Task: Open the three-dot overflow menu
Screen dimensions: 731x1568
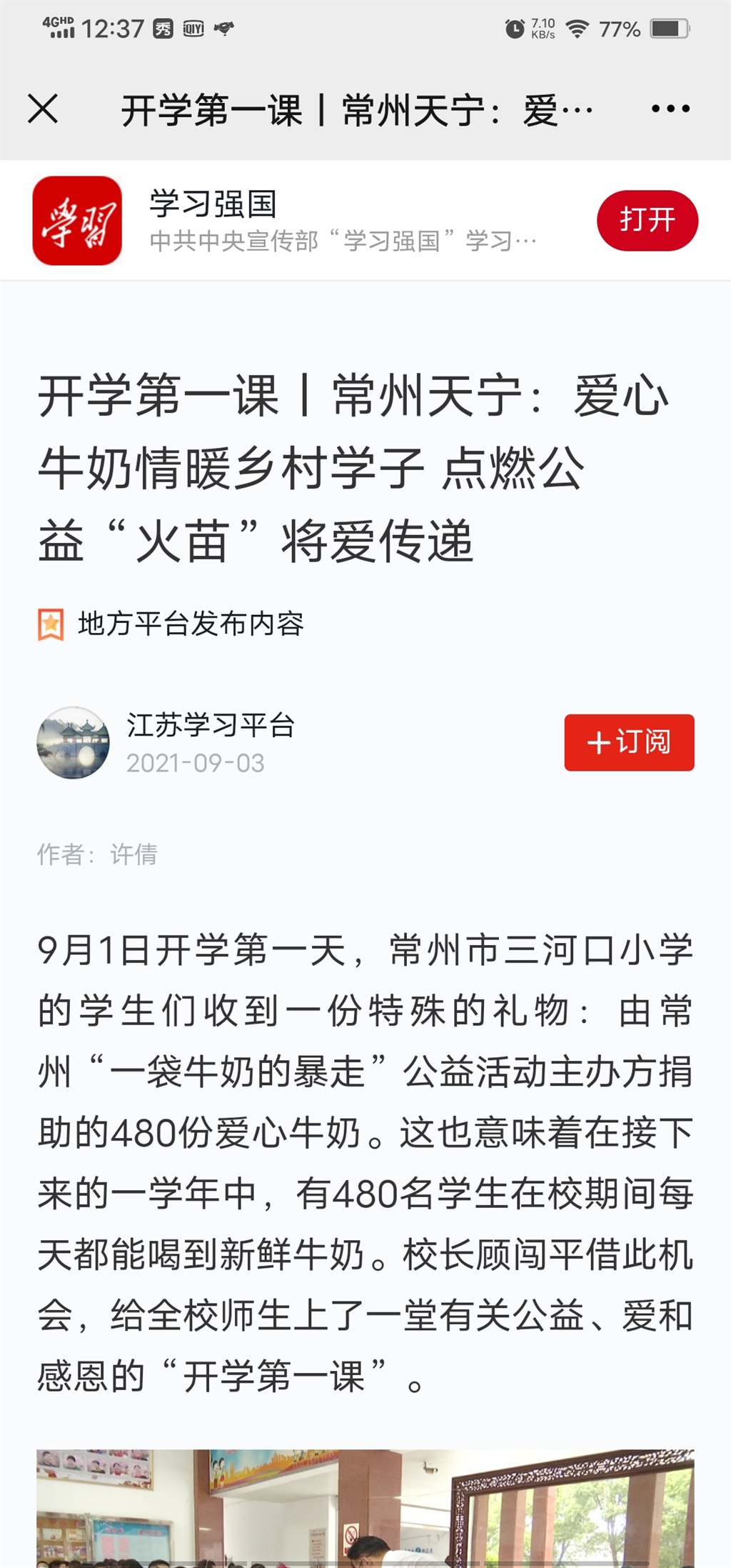Action: tap(670, 109)
